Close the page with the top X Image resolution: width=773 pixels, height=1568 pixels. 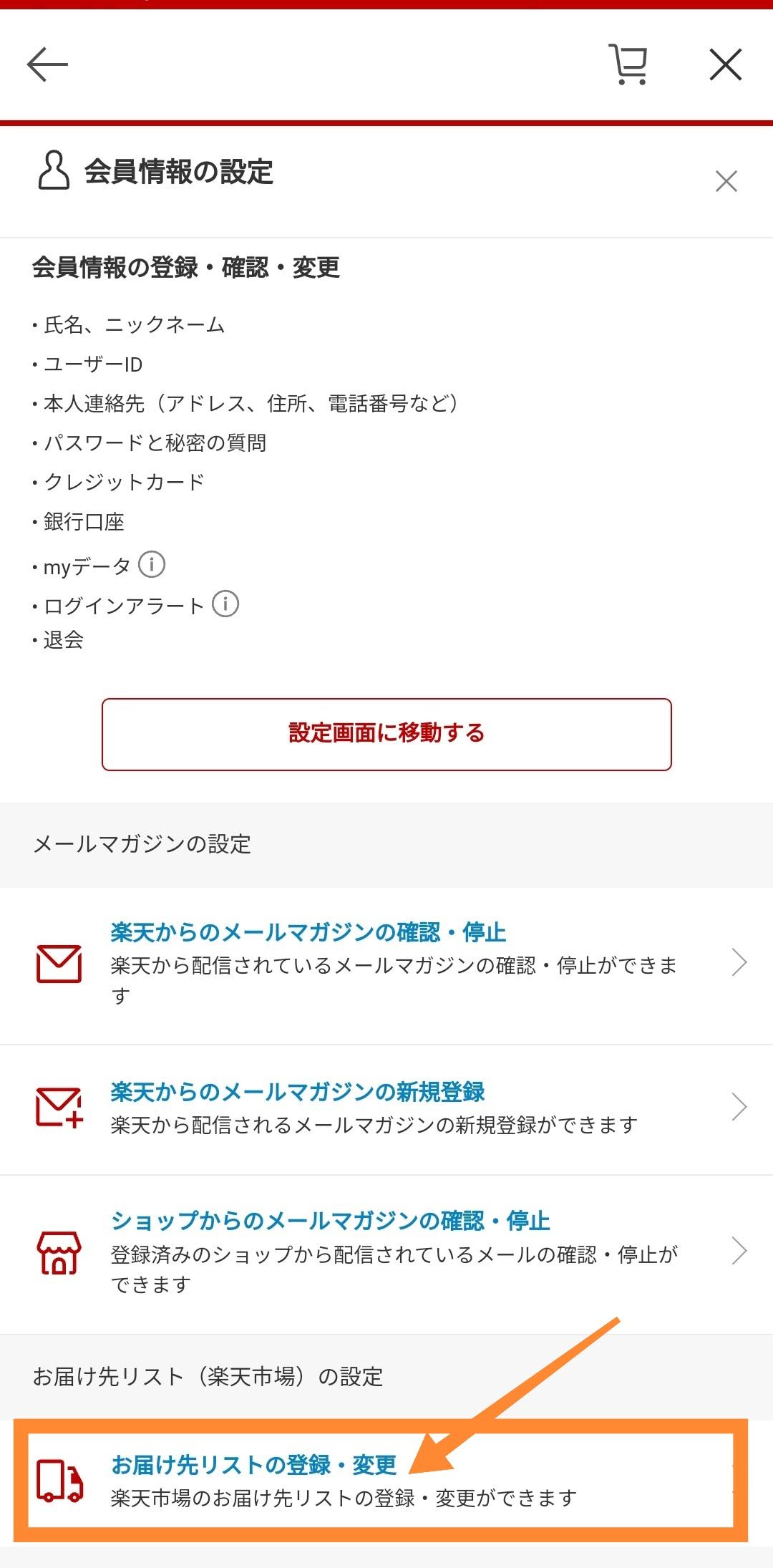725,64
